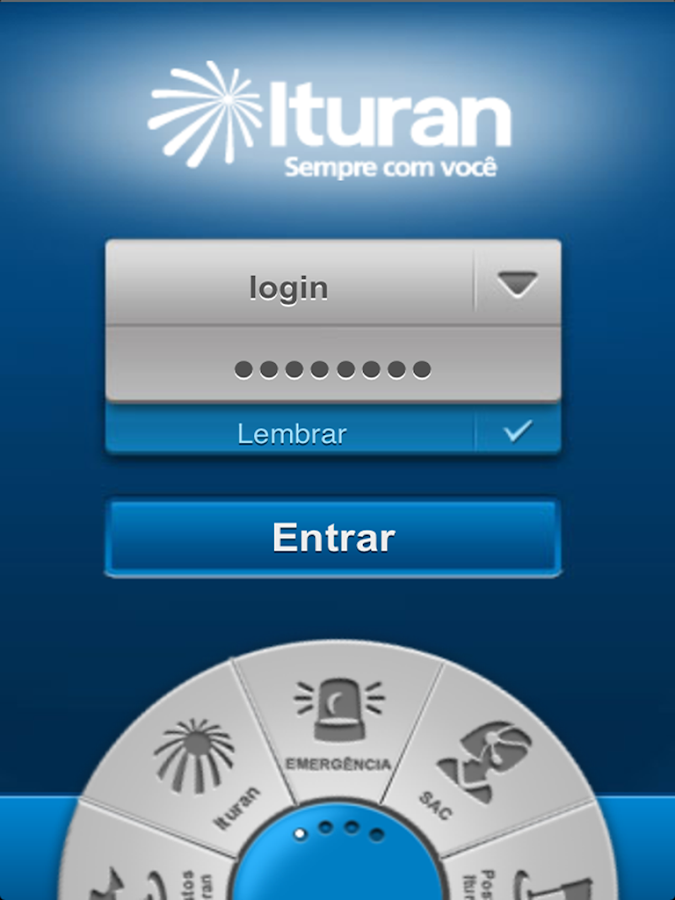Open SAC on the wheel menu

(x=478, y=765)
